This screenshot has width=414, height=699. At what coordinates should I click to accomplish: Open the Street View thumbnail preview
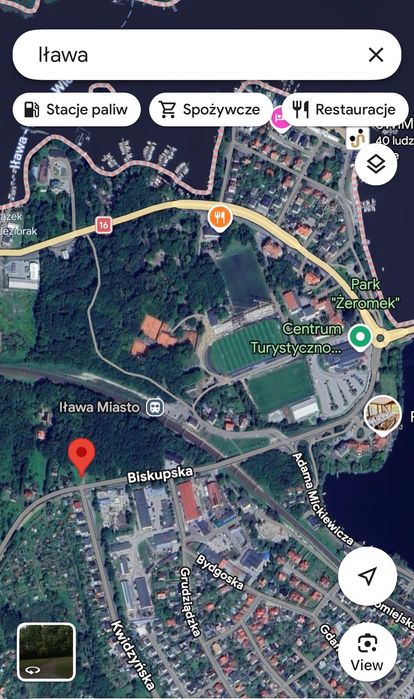(x=46, y=652)
